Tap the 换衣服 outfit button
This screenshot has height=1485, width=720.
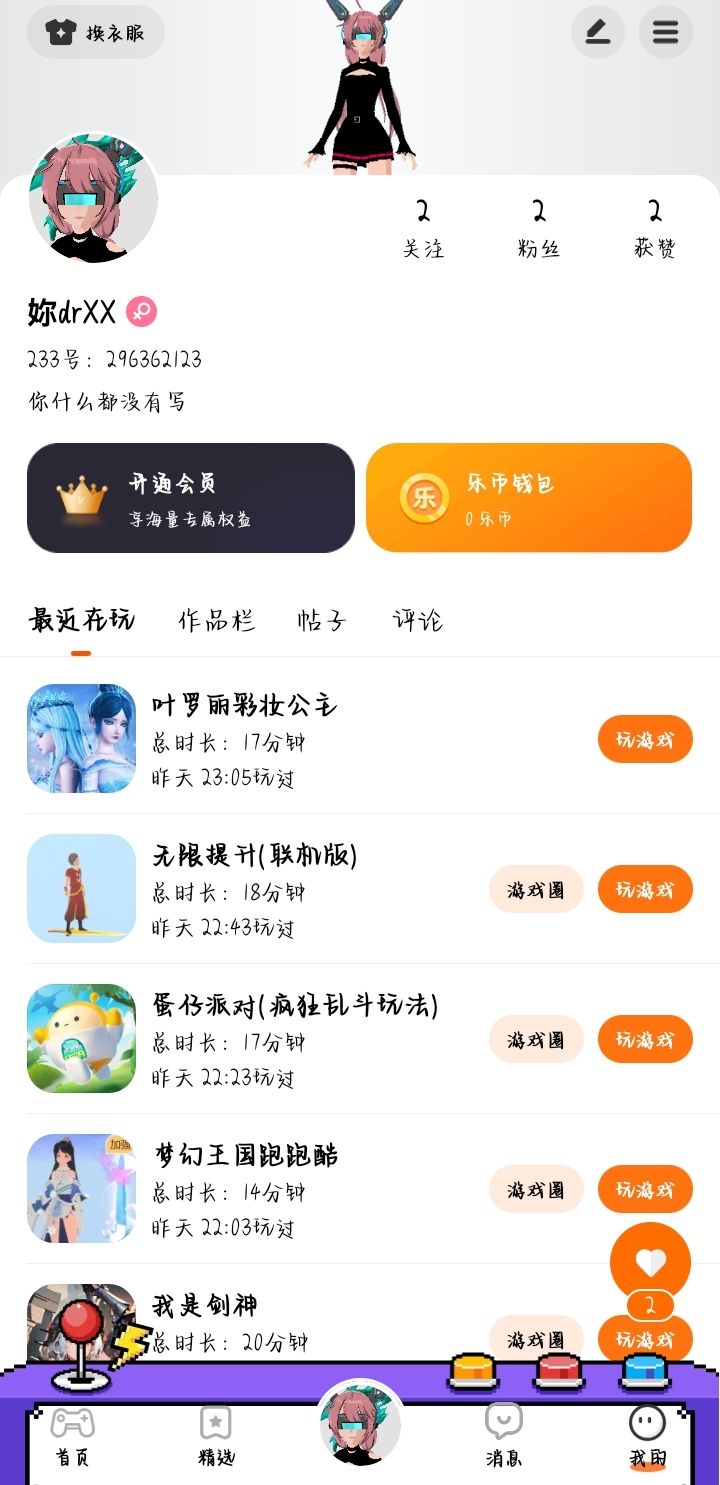pyautogui.click(x=96, y=33)
